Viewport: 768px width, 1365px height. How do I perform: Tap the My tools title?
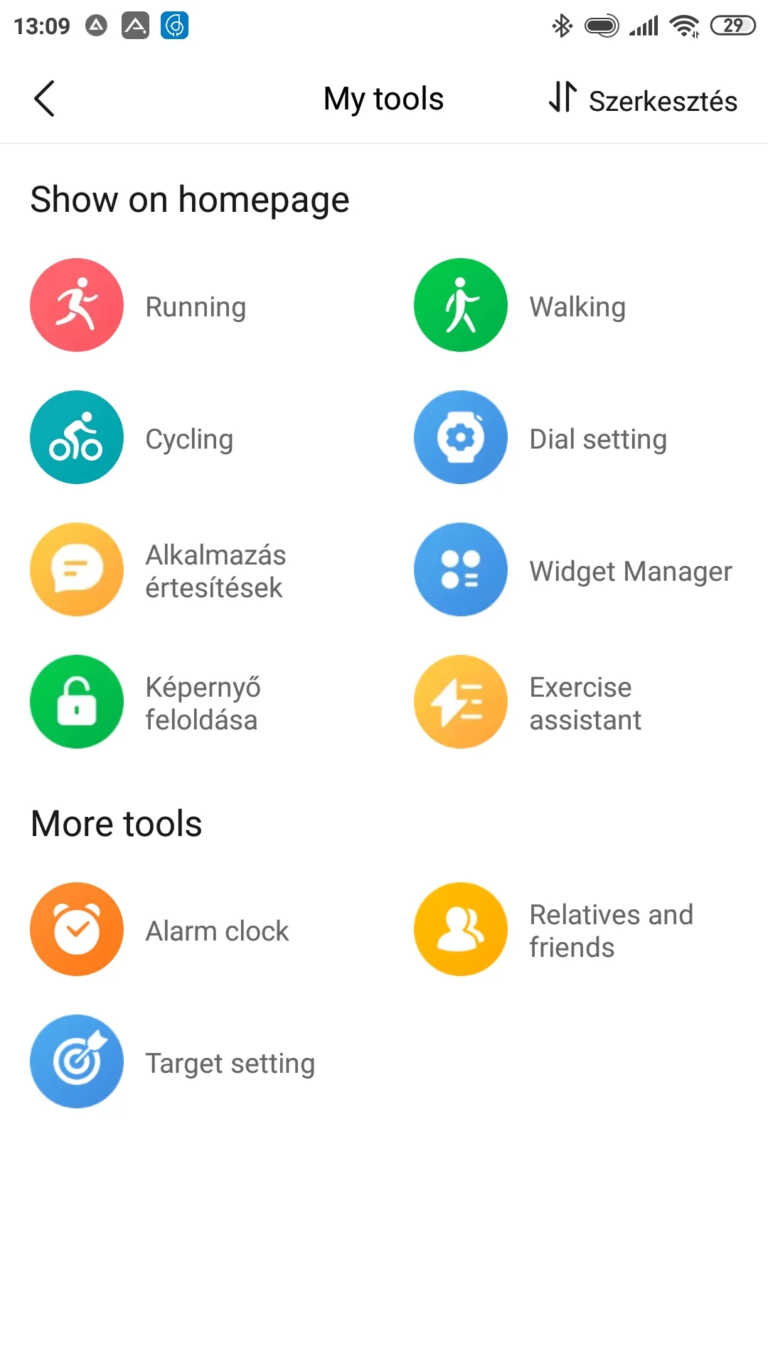point(383,98)
